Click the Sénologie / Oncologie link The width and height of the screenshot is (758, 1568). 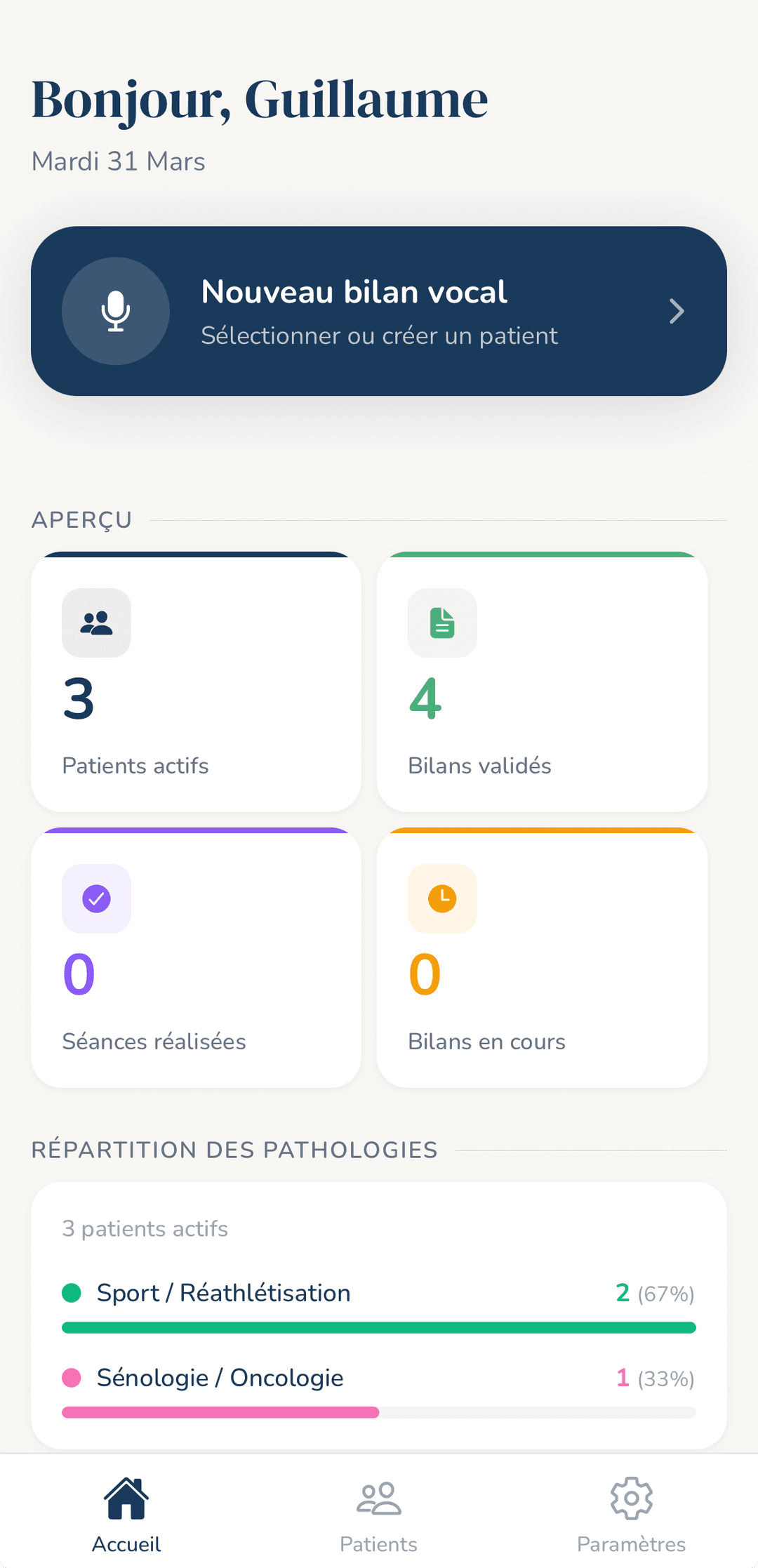coord(220,1376)
